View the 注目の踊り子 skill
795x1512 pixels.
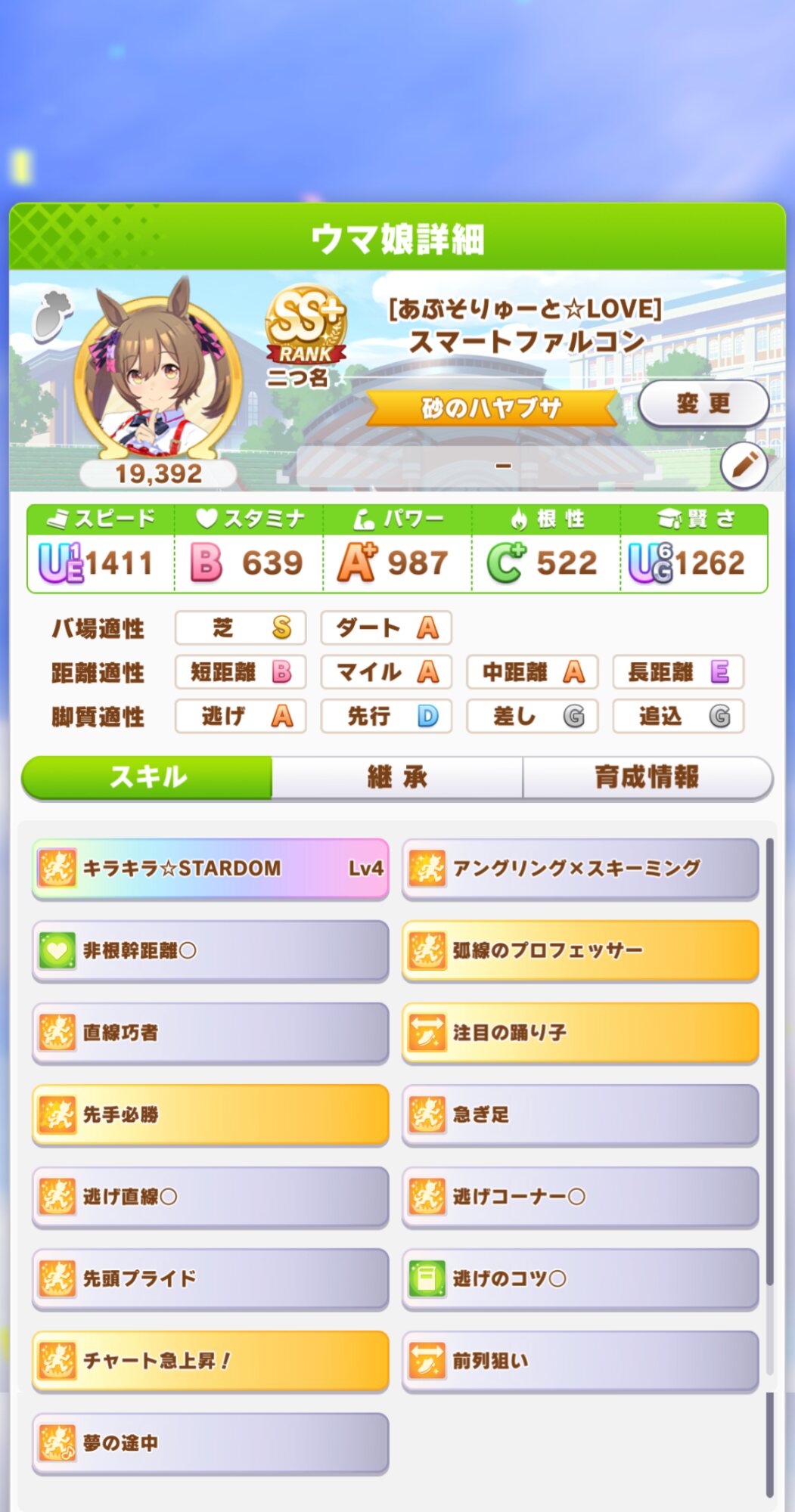pyautogui.click(x=580, y=1033)
